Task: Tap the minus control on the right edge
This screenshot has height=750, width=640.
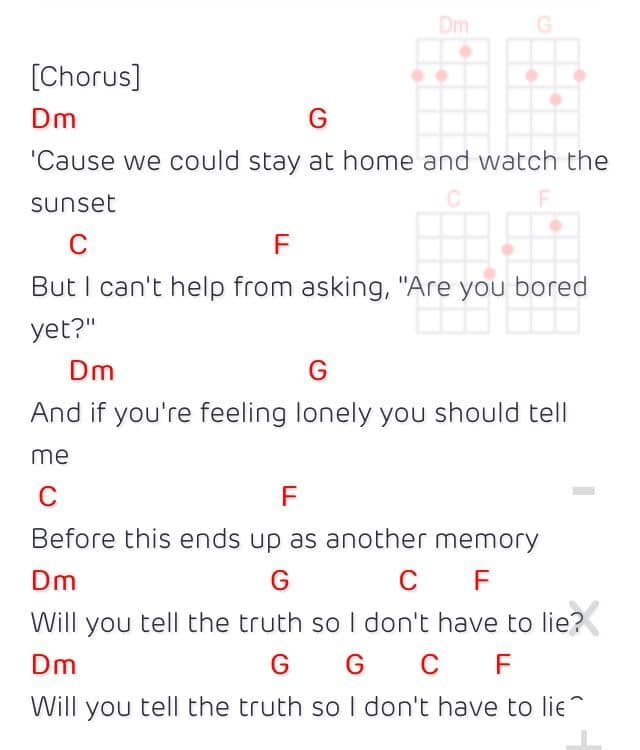Action: click(583, 490)
